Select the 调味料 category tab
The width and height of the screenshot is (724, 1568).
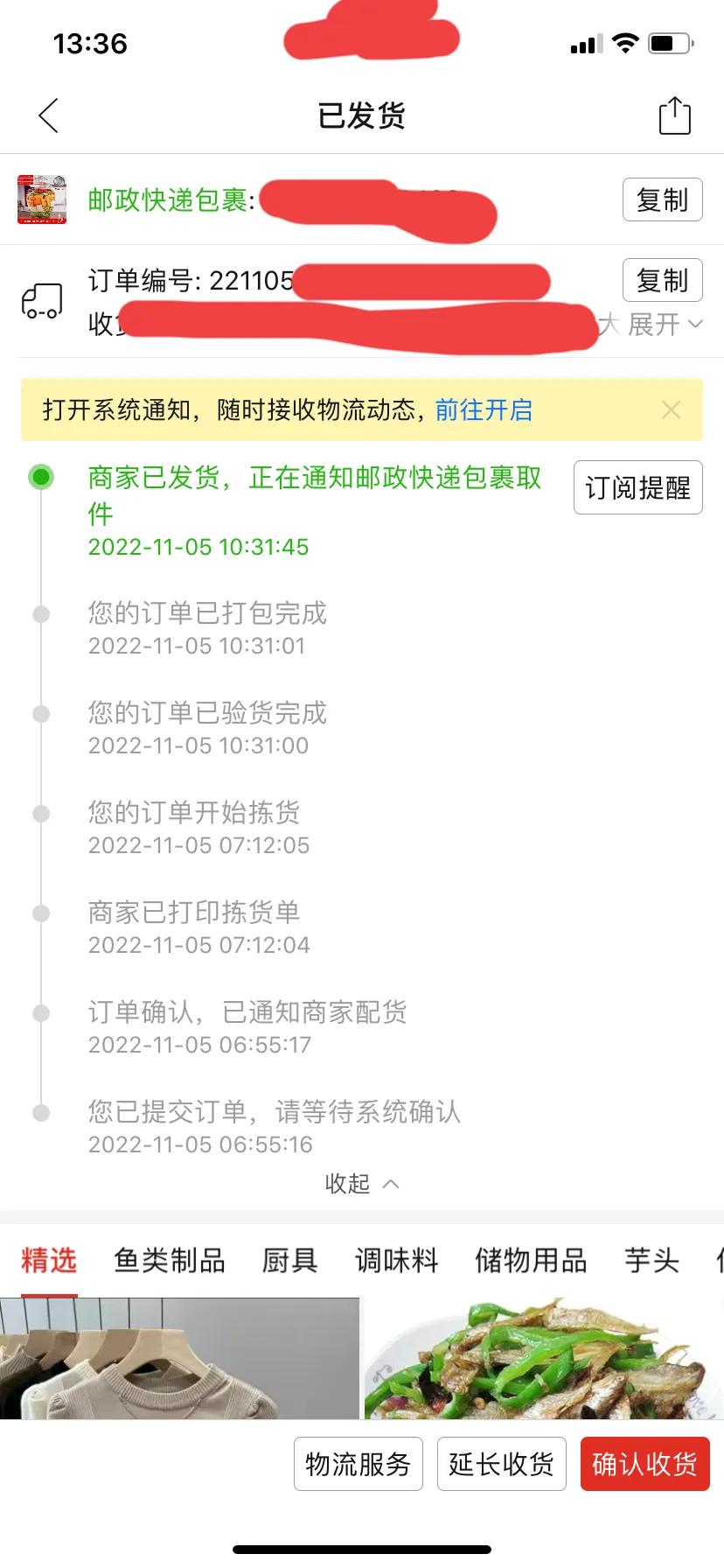click(x=395, y=1260)
